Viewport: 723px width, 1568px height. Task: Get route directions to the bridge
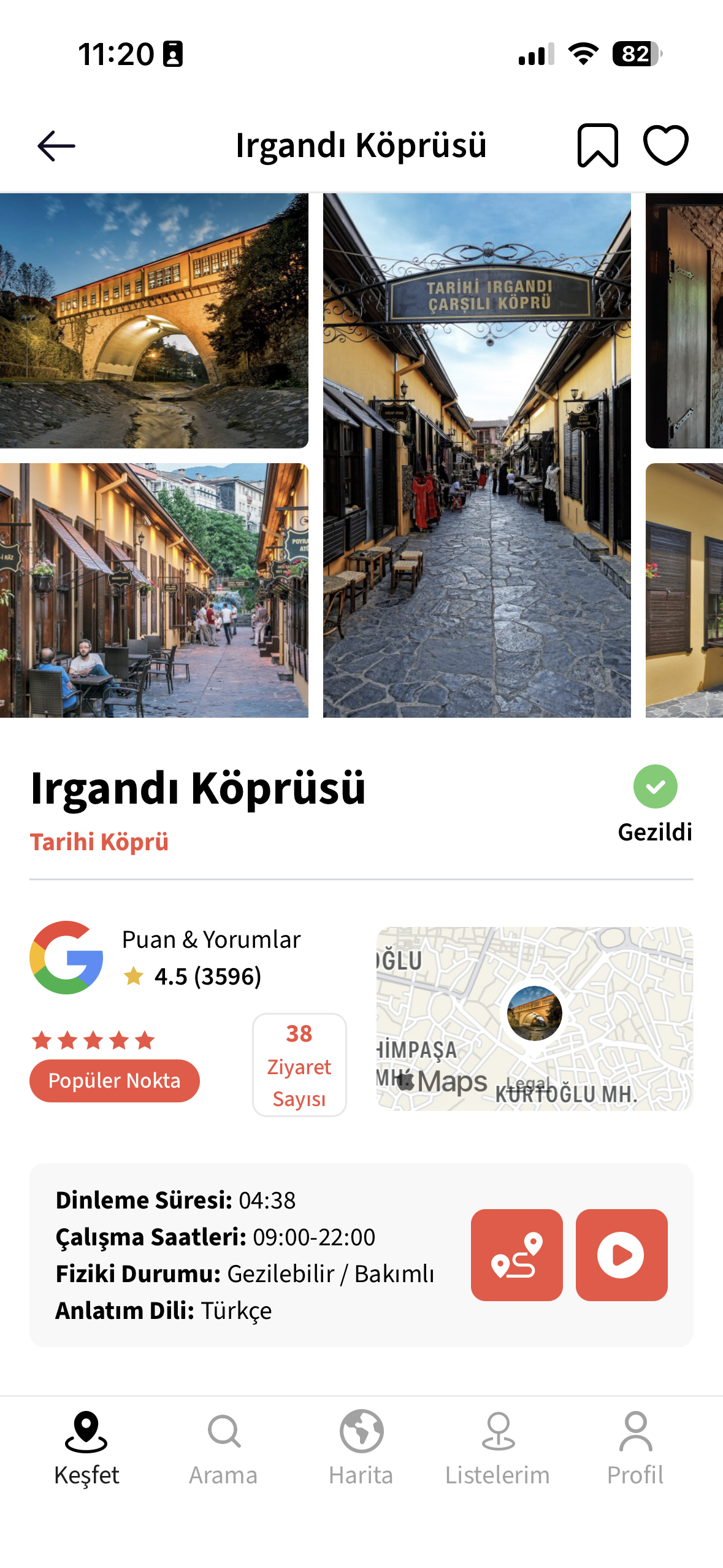pos(516,1255)
